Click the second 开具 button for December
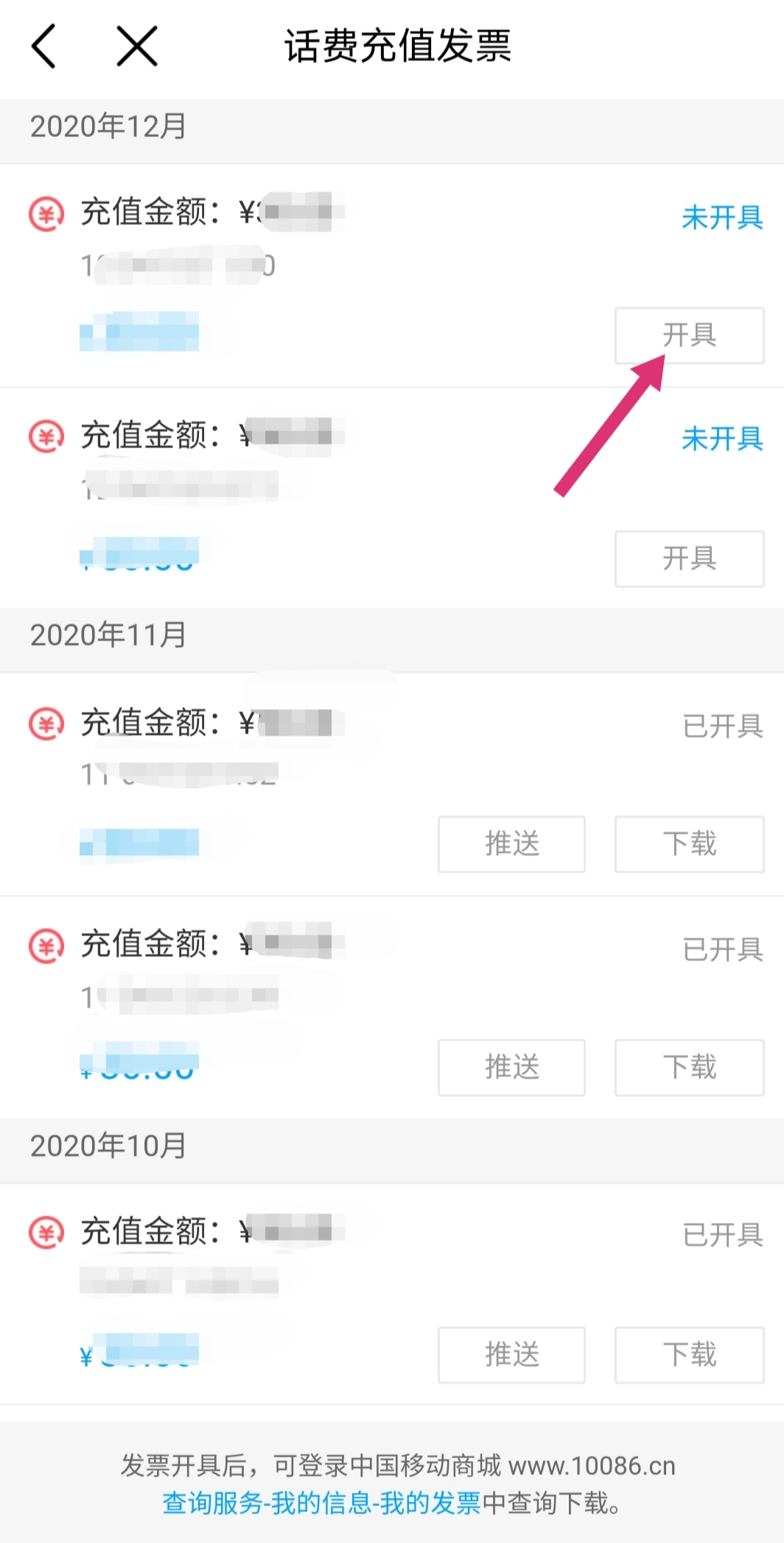 (688, 559)
